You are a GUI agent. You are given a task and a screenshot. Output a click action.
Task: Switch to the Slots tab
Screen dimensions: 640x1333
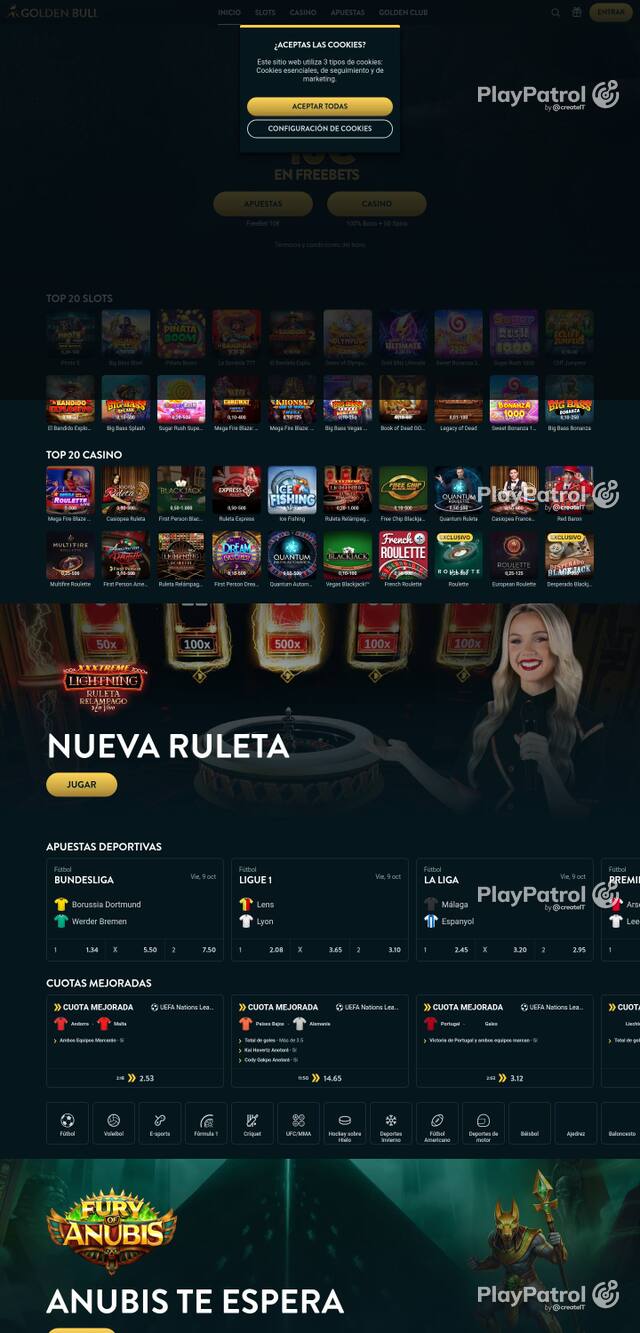coord(265,12)
